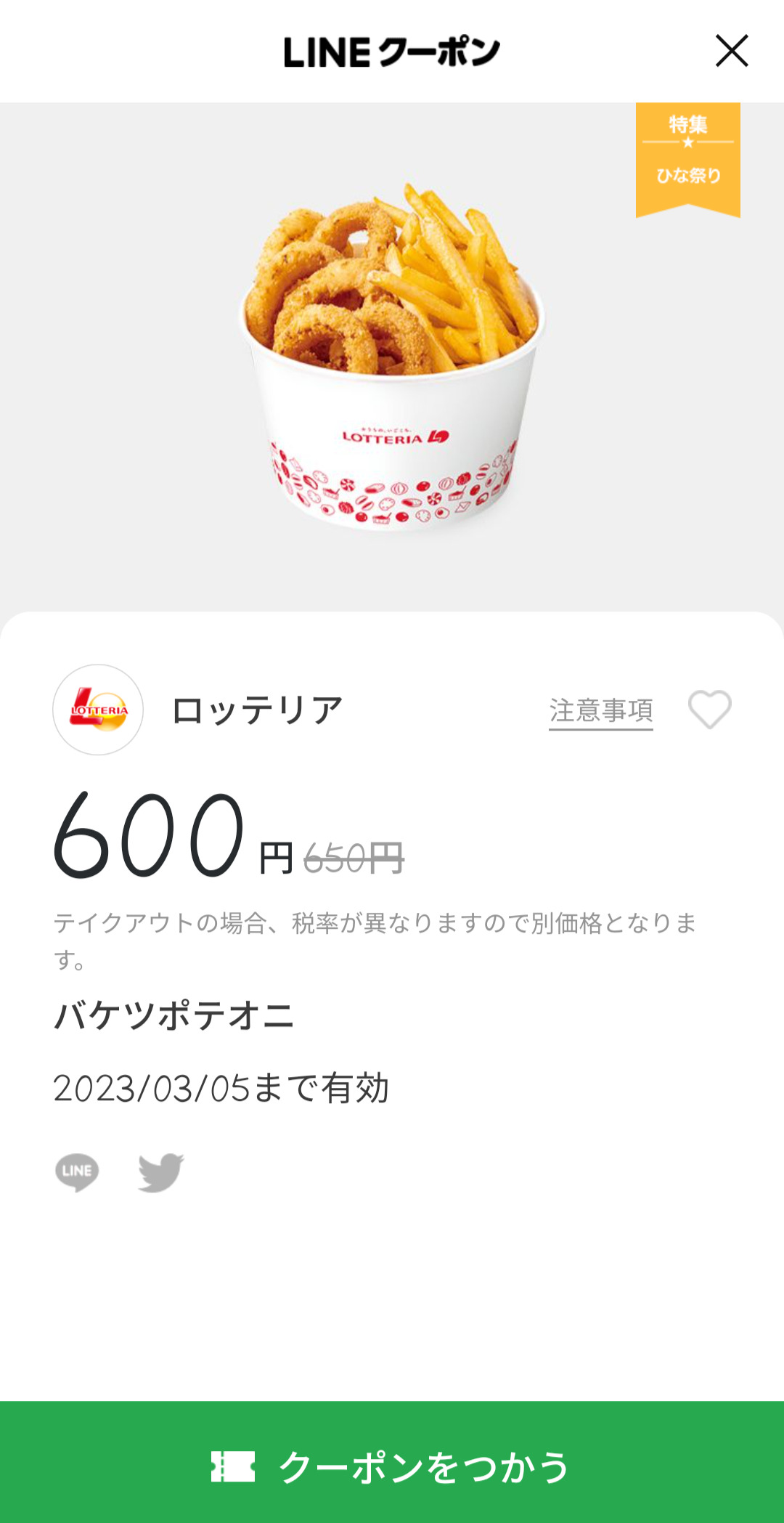The image size is (784, 1523).
Task: Open the ロッテリア shop logo
Action: pos(98,710)
